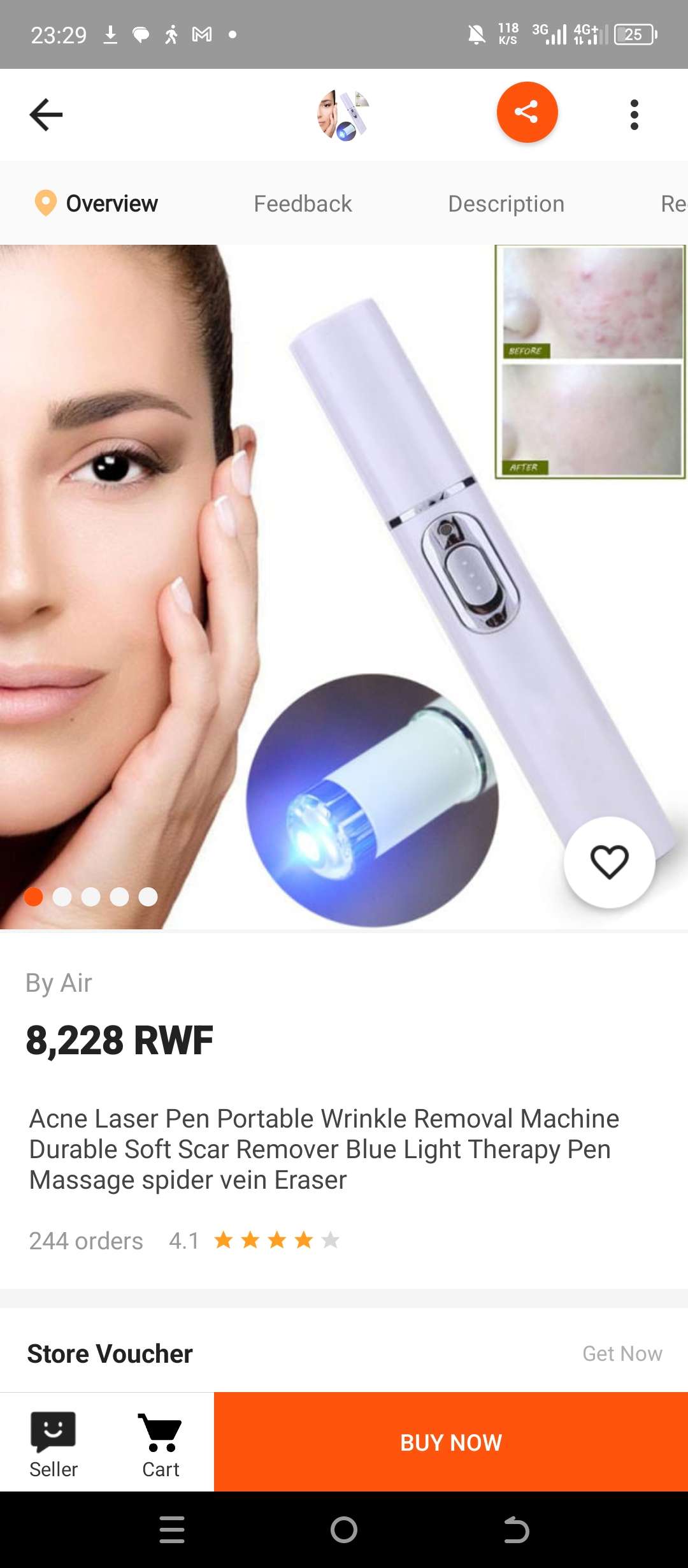Open the three-dot overflow menu
688x1568 pixels.
[x=634, y=115]
